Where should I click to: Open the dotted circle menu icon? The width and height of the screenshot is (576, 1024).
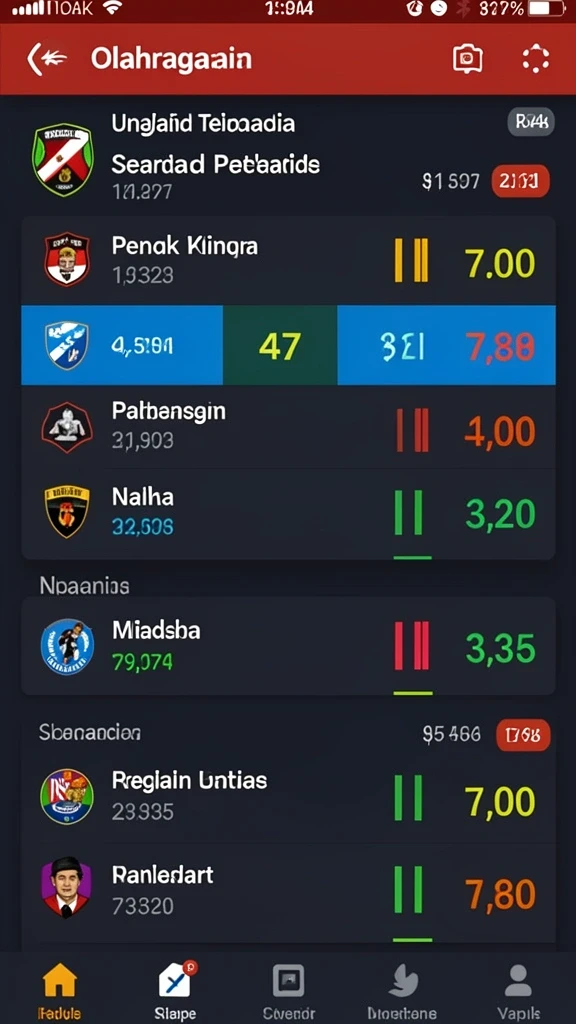[536, 59]
